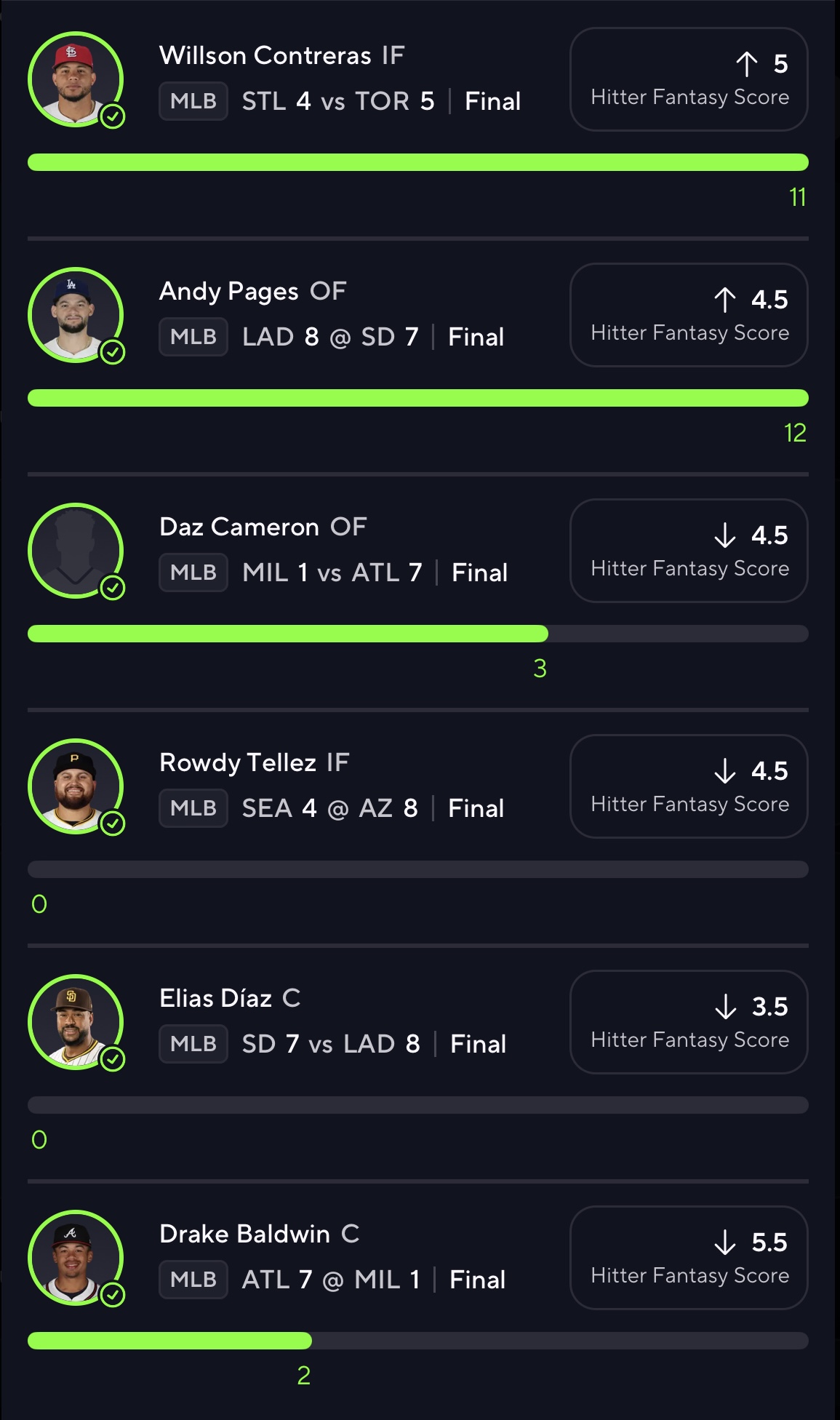This screenshot has height=1420, width=840.
Task: Tap Andy Pages Hitter Fantasy Score box
Action: [688, 316]
